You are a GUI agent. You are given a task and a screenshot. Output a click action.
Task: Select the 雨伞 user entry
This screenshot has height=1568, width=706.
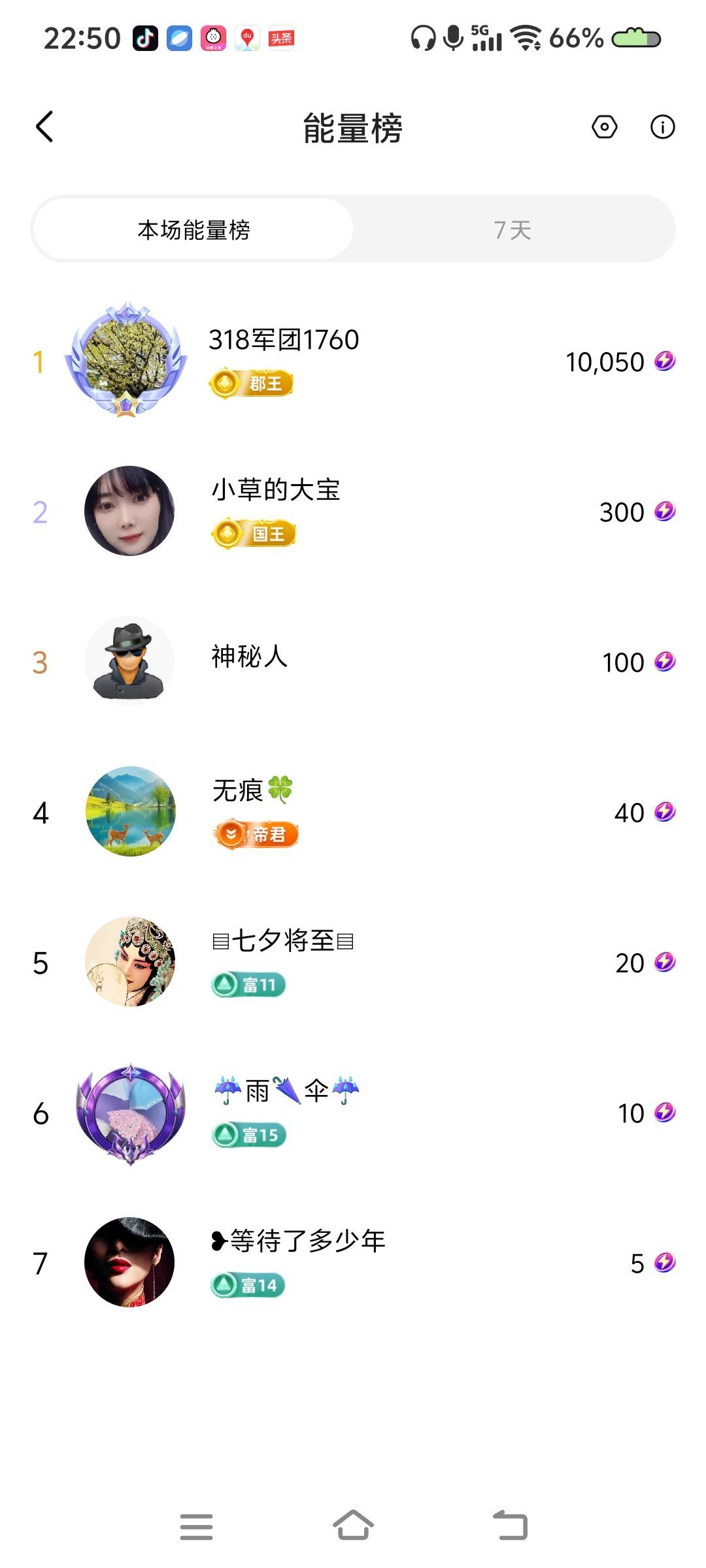click(353, 1112)
